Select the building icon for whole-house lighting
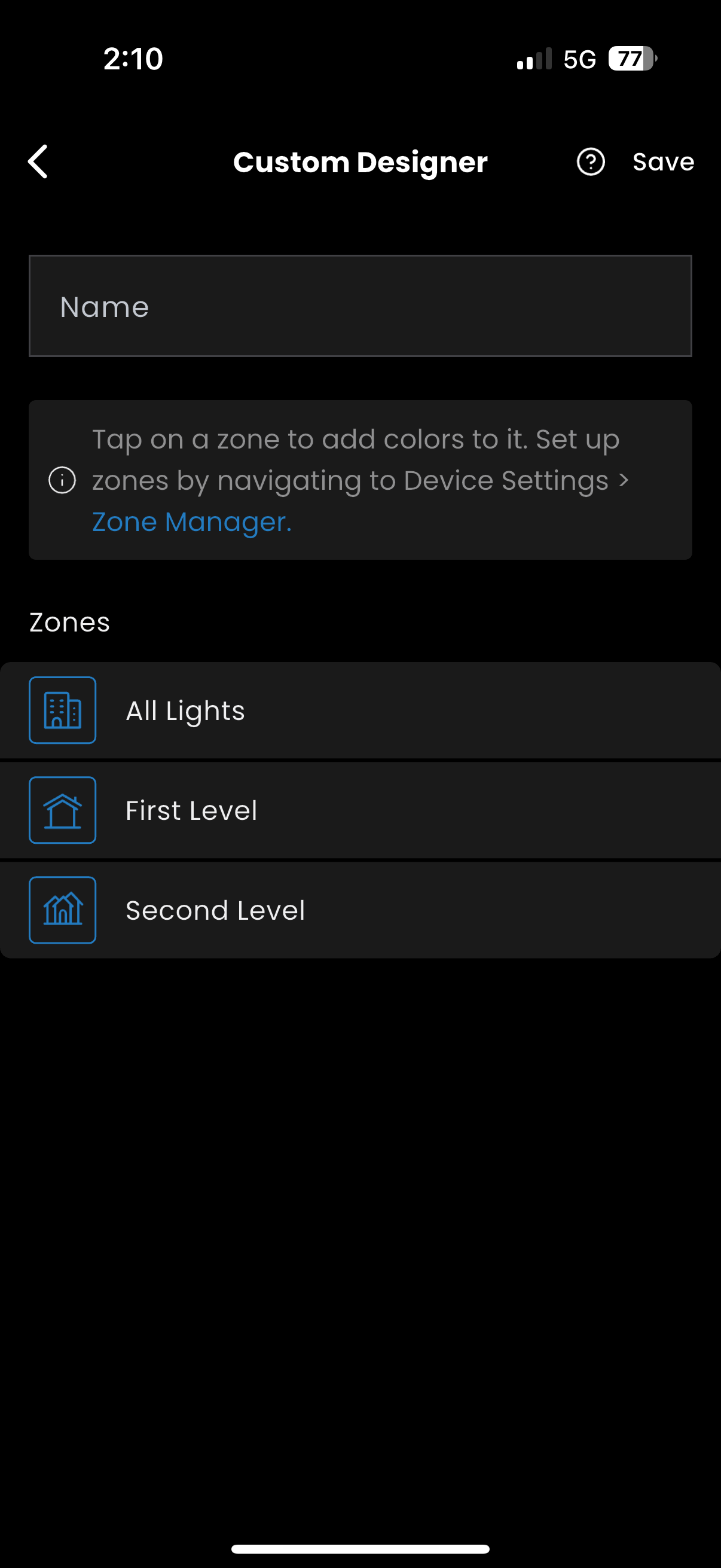The width and height of the screenshot is (721, 1568). click(63, 710)
